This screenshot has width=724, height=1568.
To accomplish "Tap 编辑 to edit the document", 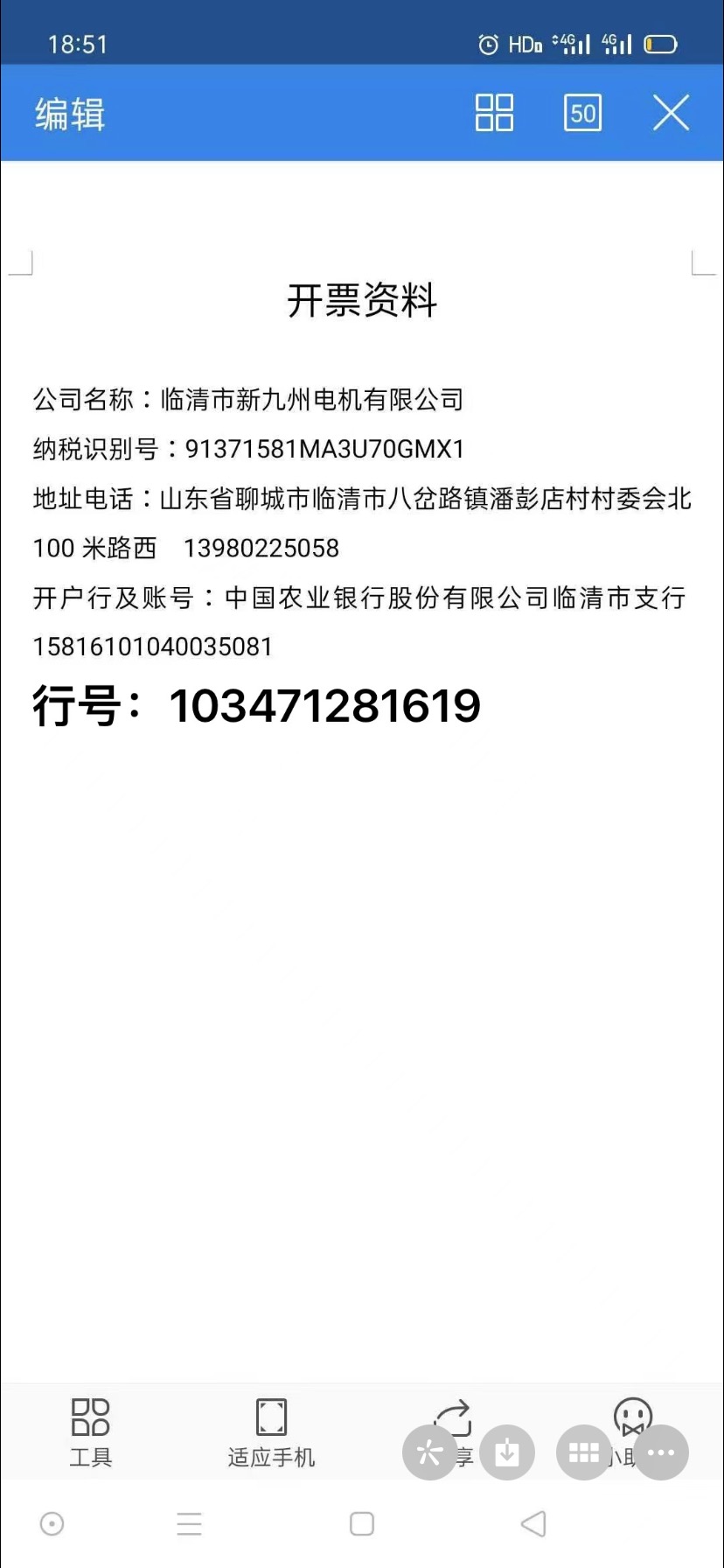I will coord(70,114).
